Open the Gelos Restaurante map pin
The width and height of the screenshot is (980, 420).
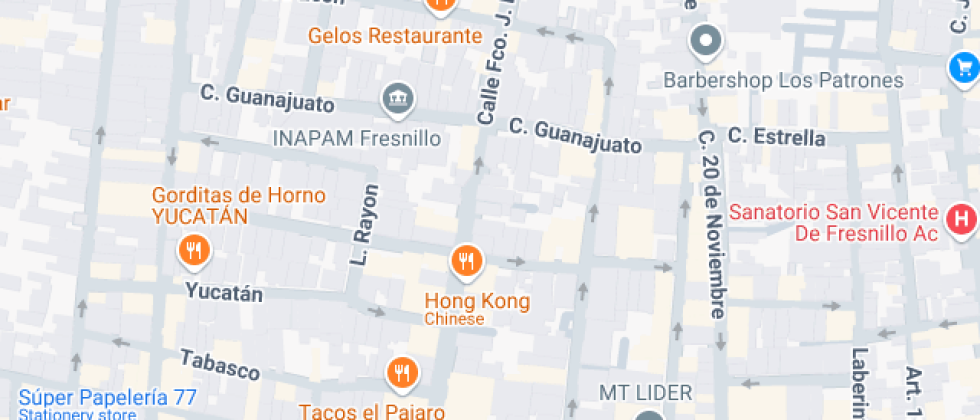pos(441,4)
